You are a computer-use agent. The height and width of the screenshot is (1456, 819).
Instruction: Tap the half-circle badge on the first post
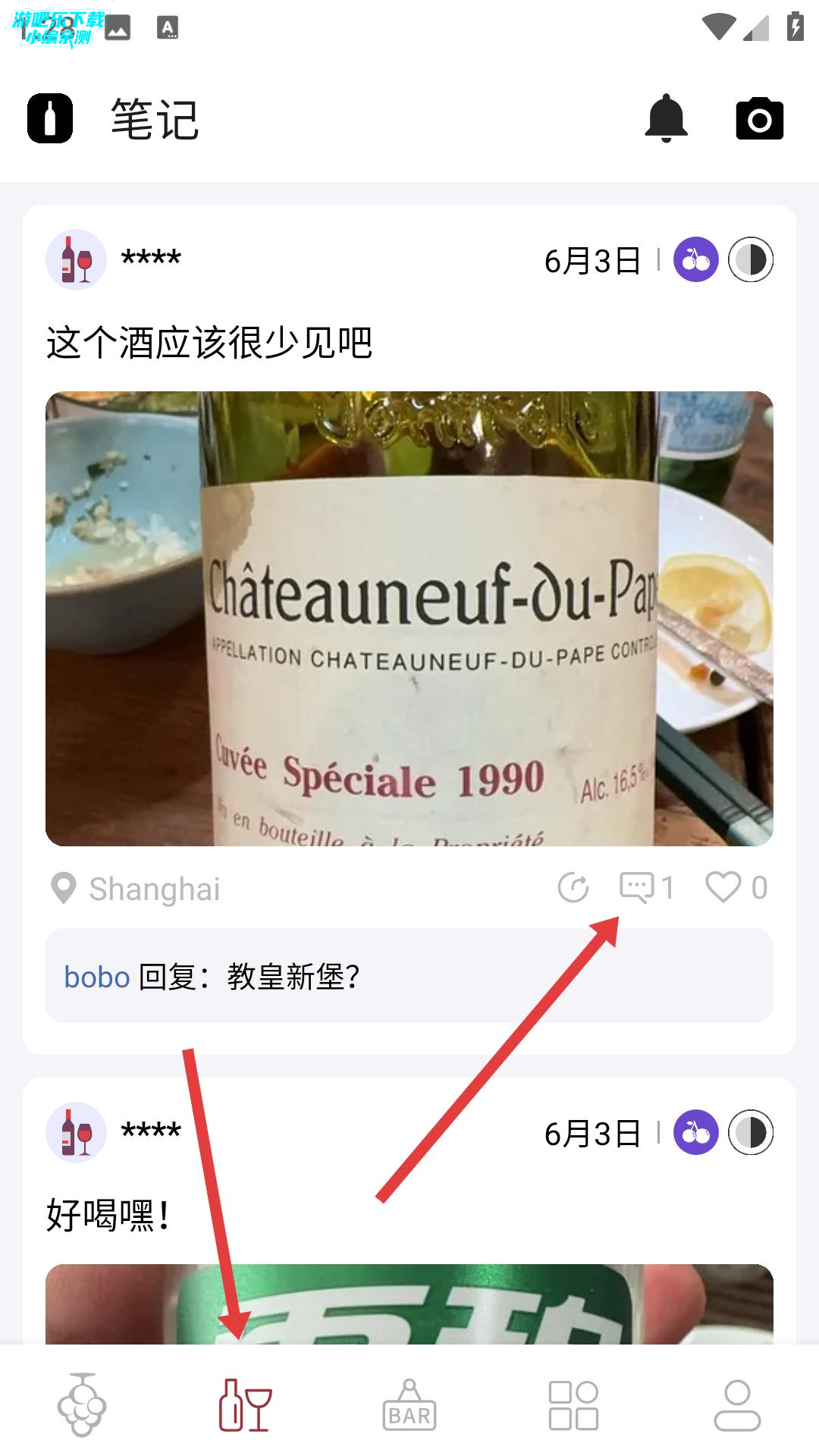pos(751,260)
